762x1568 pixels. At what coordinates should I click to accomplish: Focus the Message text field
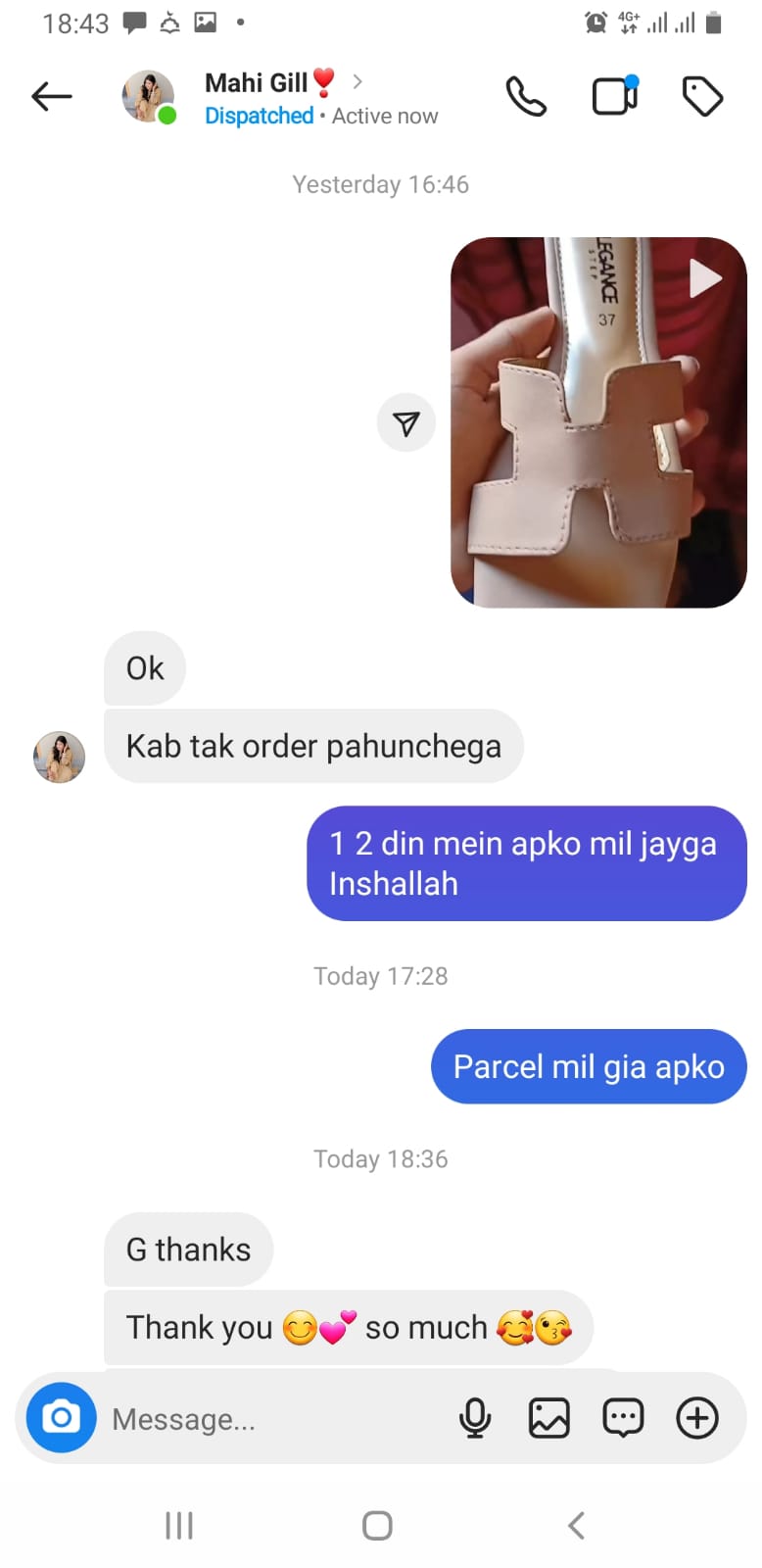[274, 1418]
